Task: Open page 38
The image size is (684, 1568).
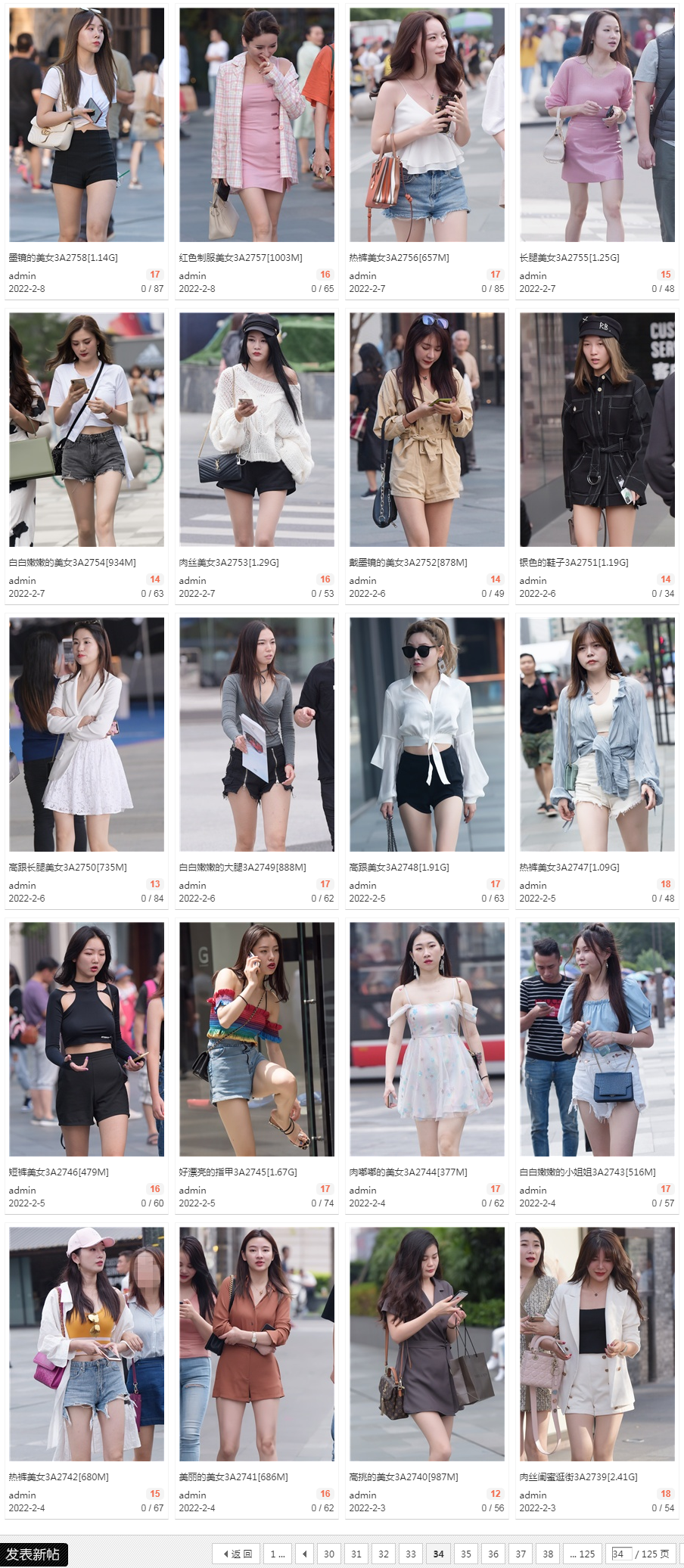Action: point(548,1554)
